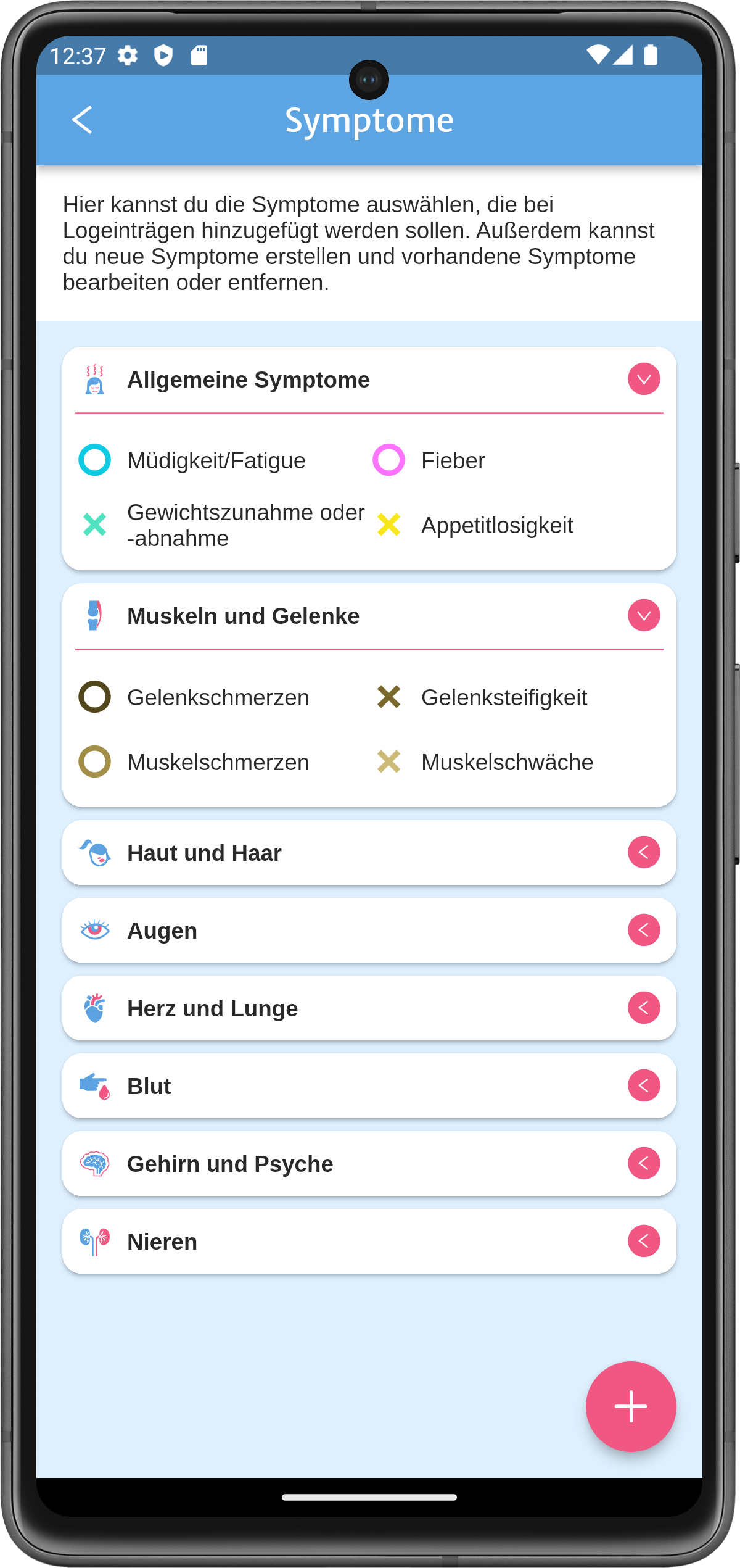The height and width of the screenshot is (1568, 740).
Task: Expand the Nieren section
Action: point(644,1241)
